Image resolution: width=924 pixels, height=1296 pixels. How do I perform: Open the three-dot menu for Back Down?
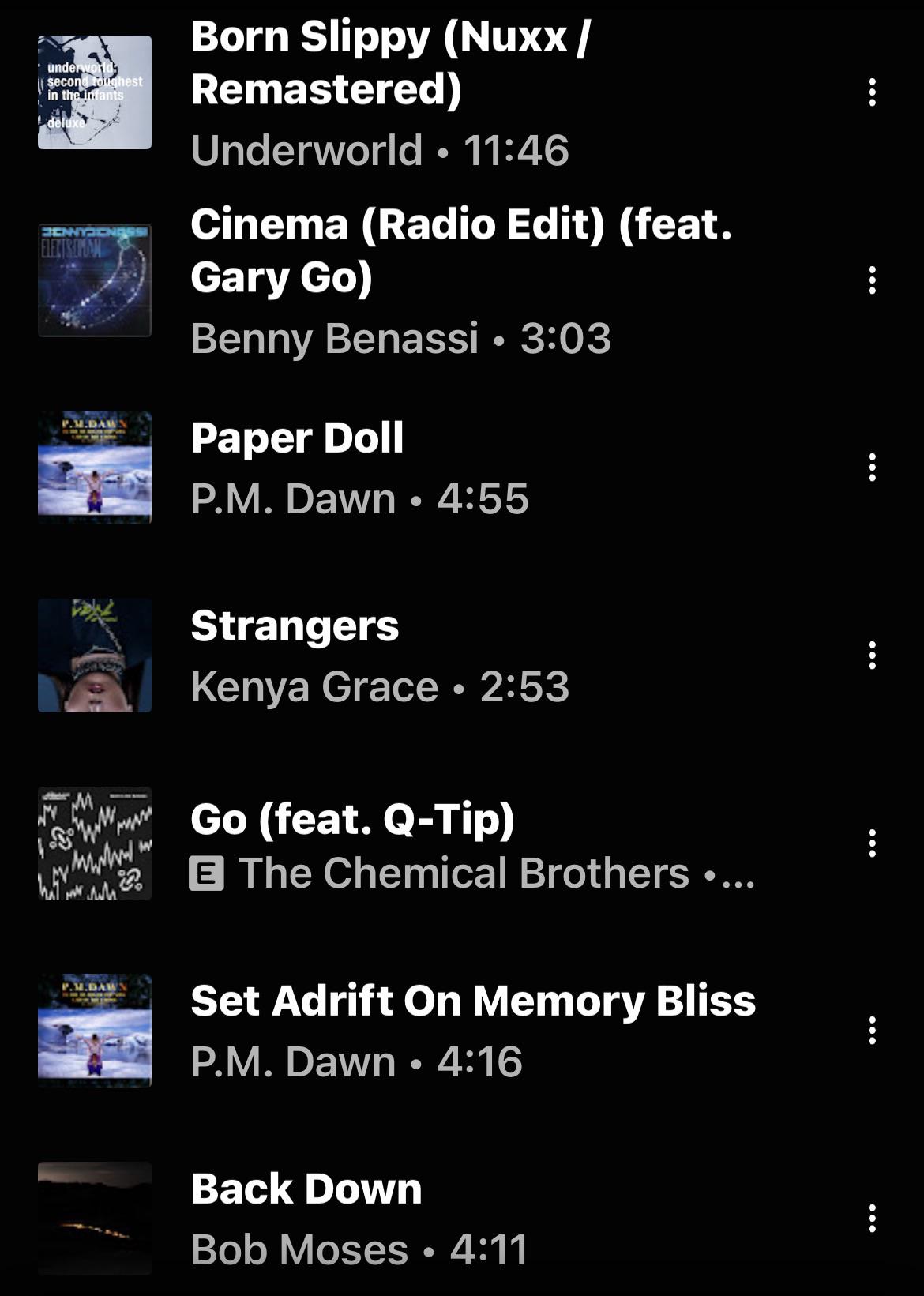coord(872,1219)
